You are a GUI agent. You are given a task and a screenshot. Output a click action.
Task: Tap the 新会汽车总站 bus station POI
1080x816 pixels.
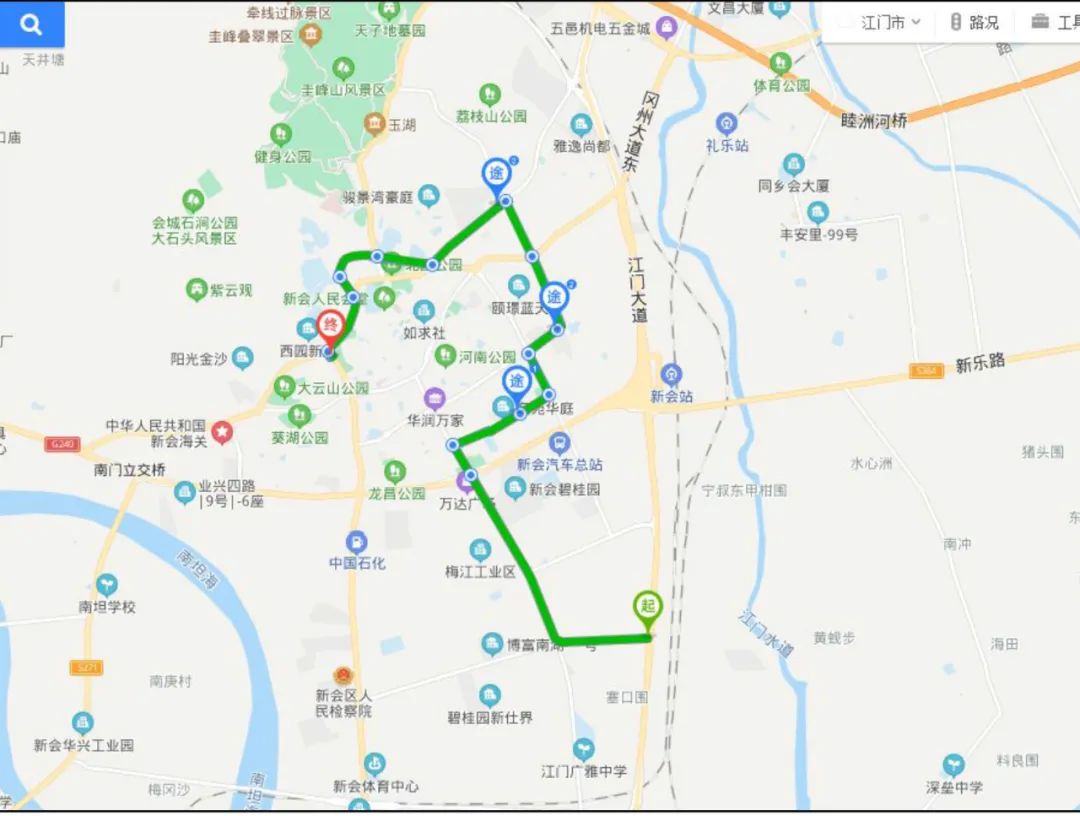(560, 443)
